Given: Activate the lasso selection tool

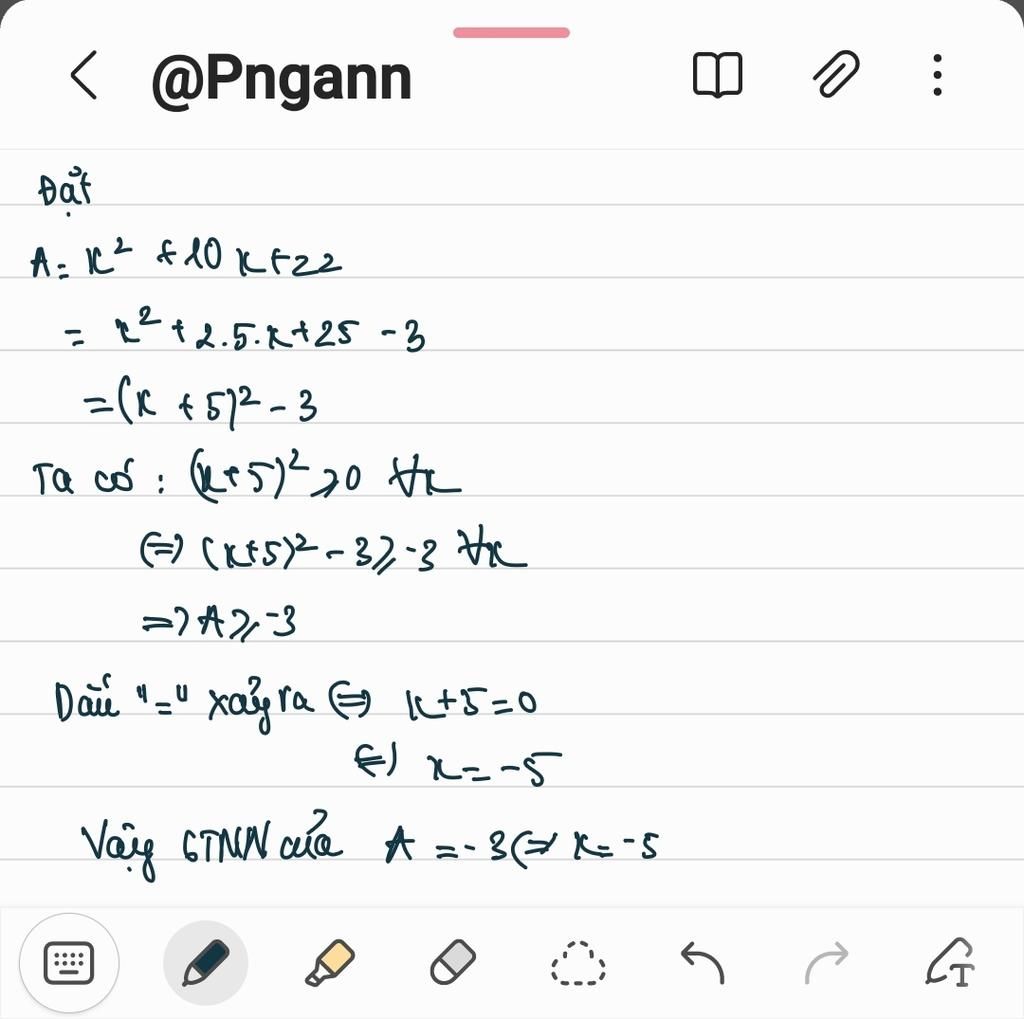Looking at the screenshot, I should [x=578, y=965].
